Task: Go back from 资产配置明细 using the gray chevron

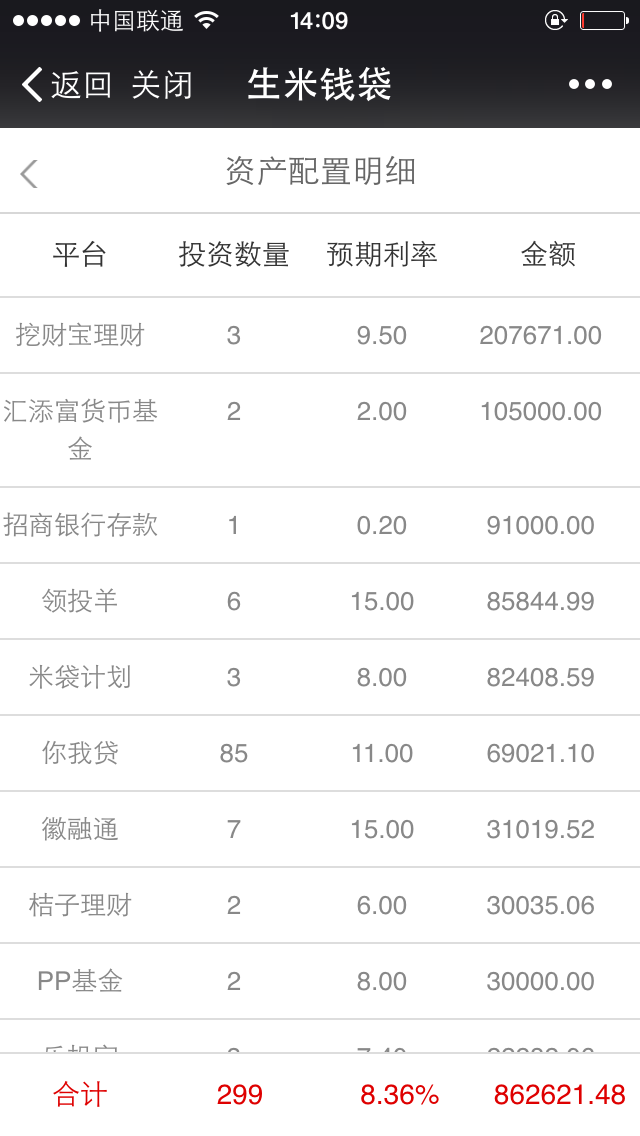Action: 28,173
